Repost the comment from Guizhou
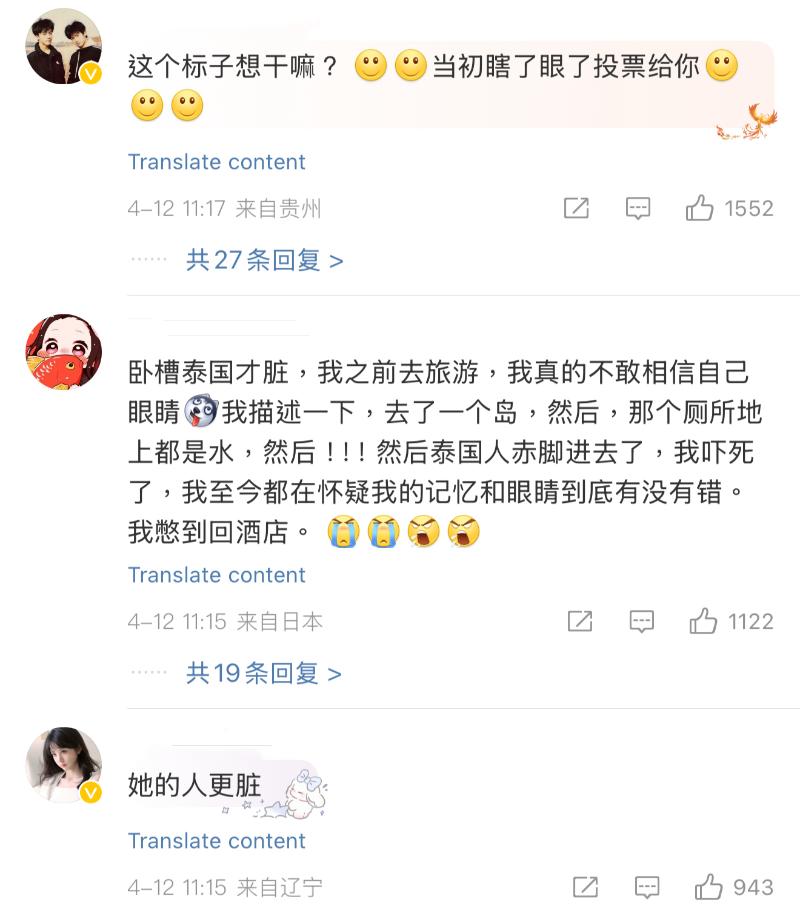800x908 pixels. tap(576, 208)
